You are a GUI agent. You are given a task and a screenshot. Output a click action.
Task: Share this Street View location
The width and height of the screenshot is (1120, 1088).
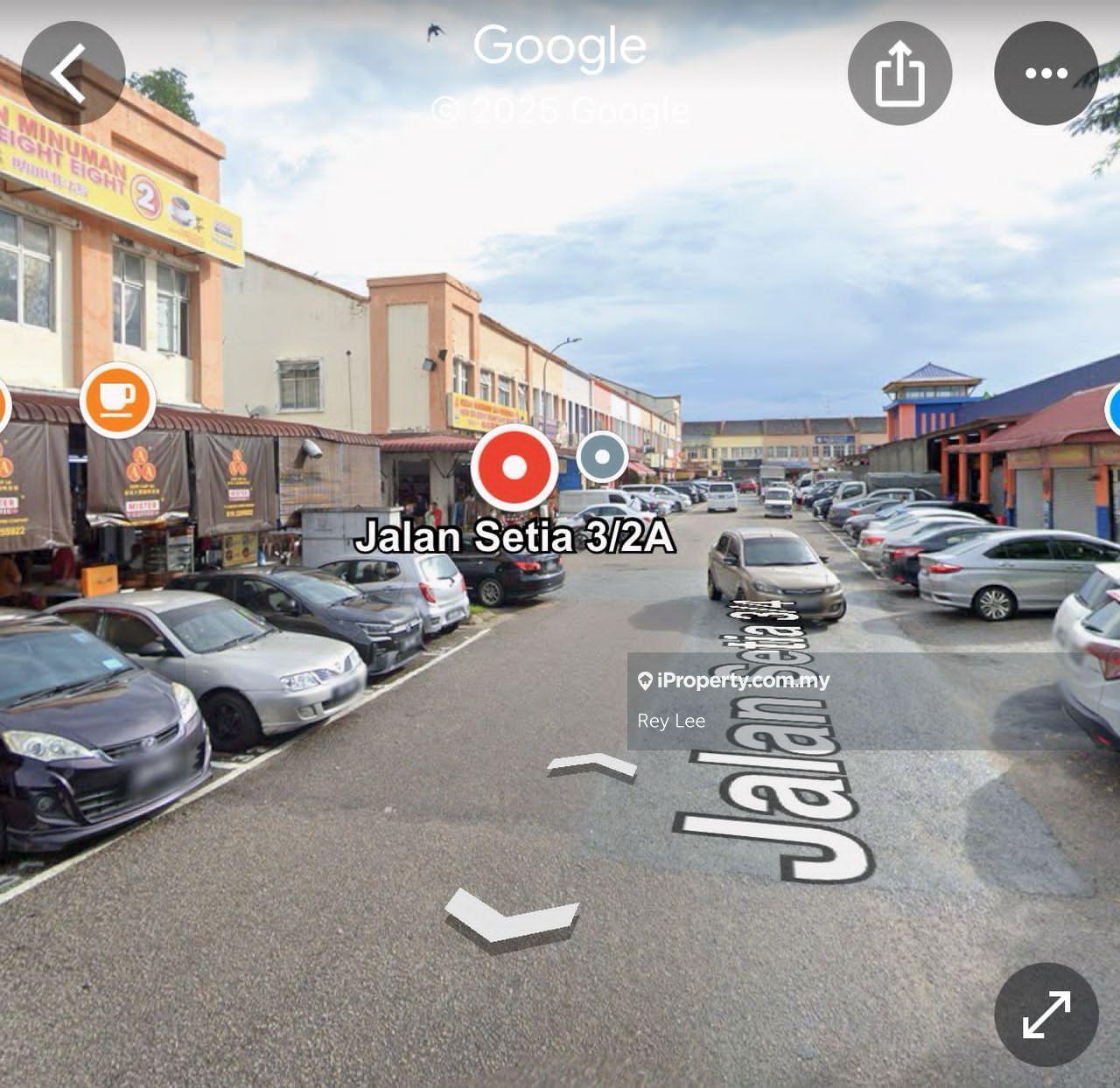(899, 73)
